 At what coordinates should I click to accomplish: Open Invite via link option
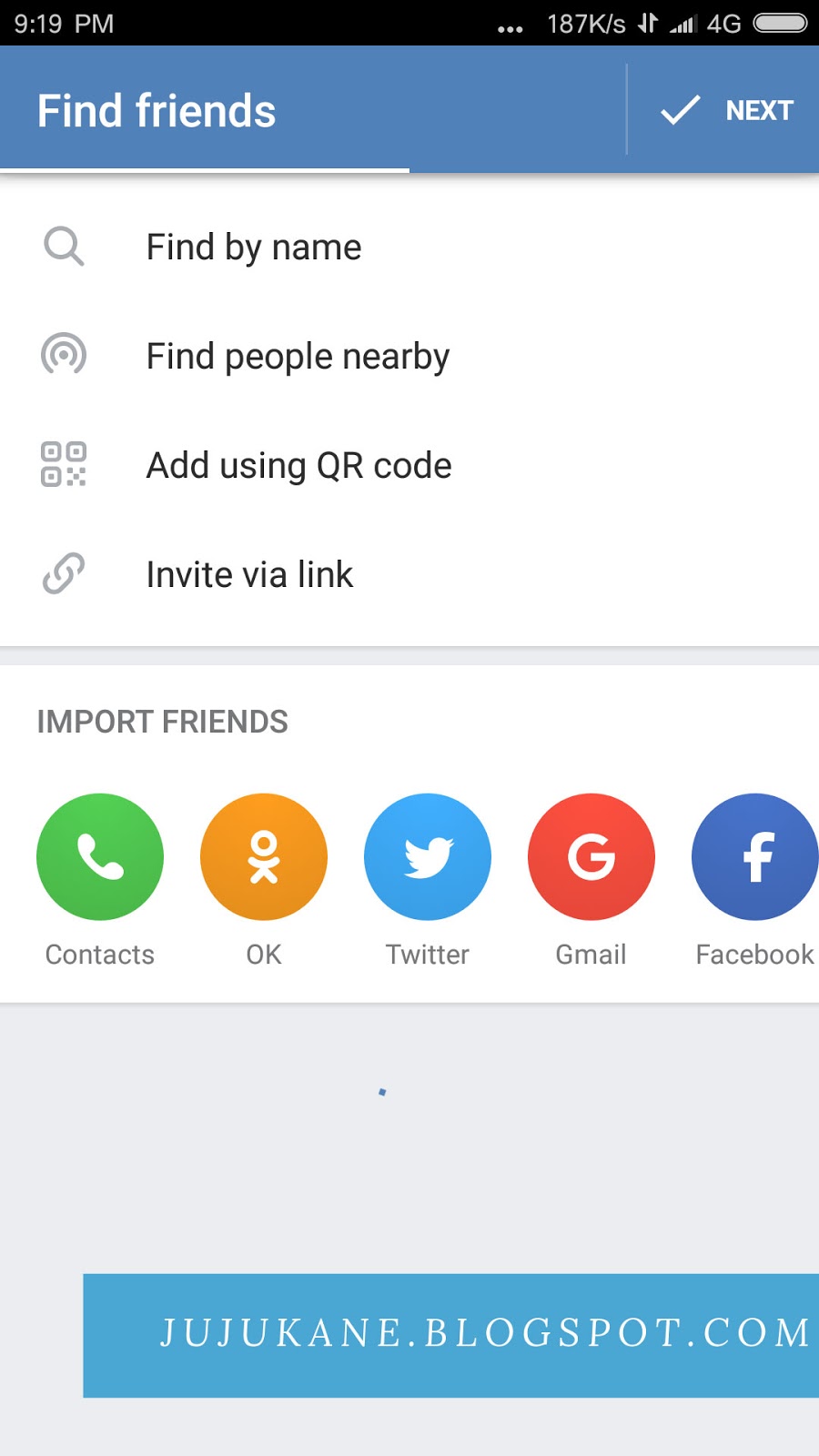pyautogui.click(x=249, y=574)
